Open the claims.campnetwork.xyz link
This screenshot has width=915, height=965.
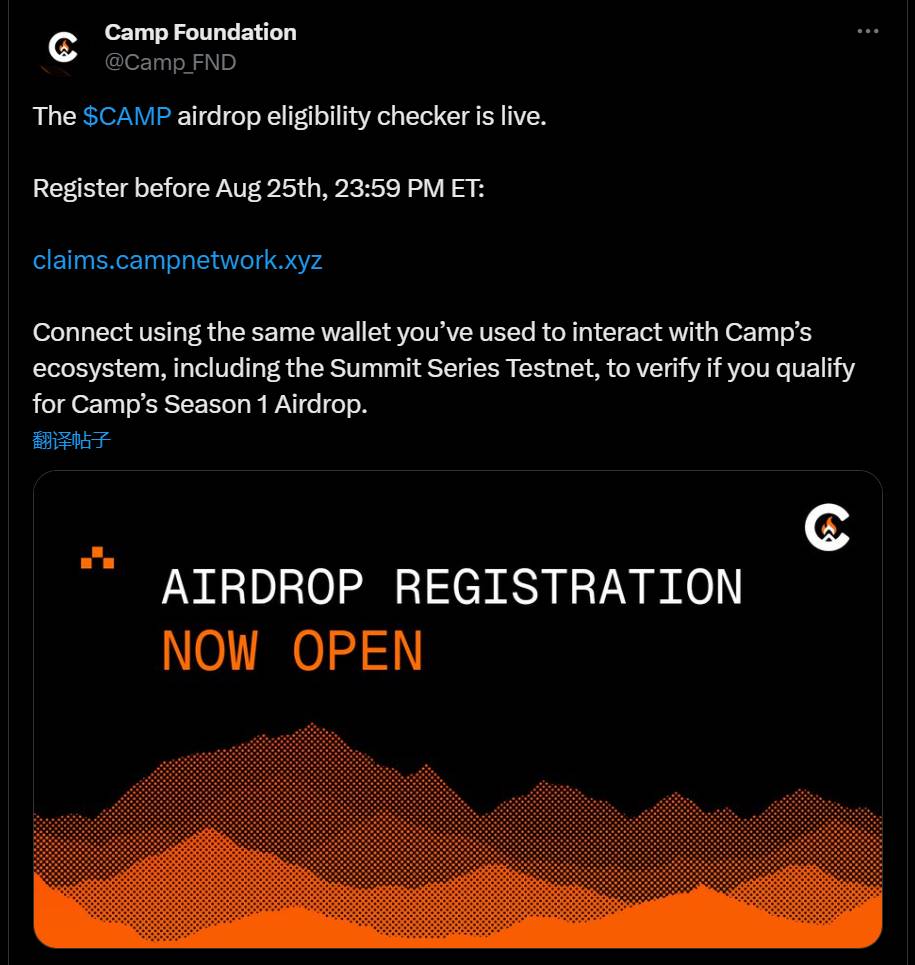click(x=177, y=261)
